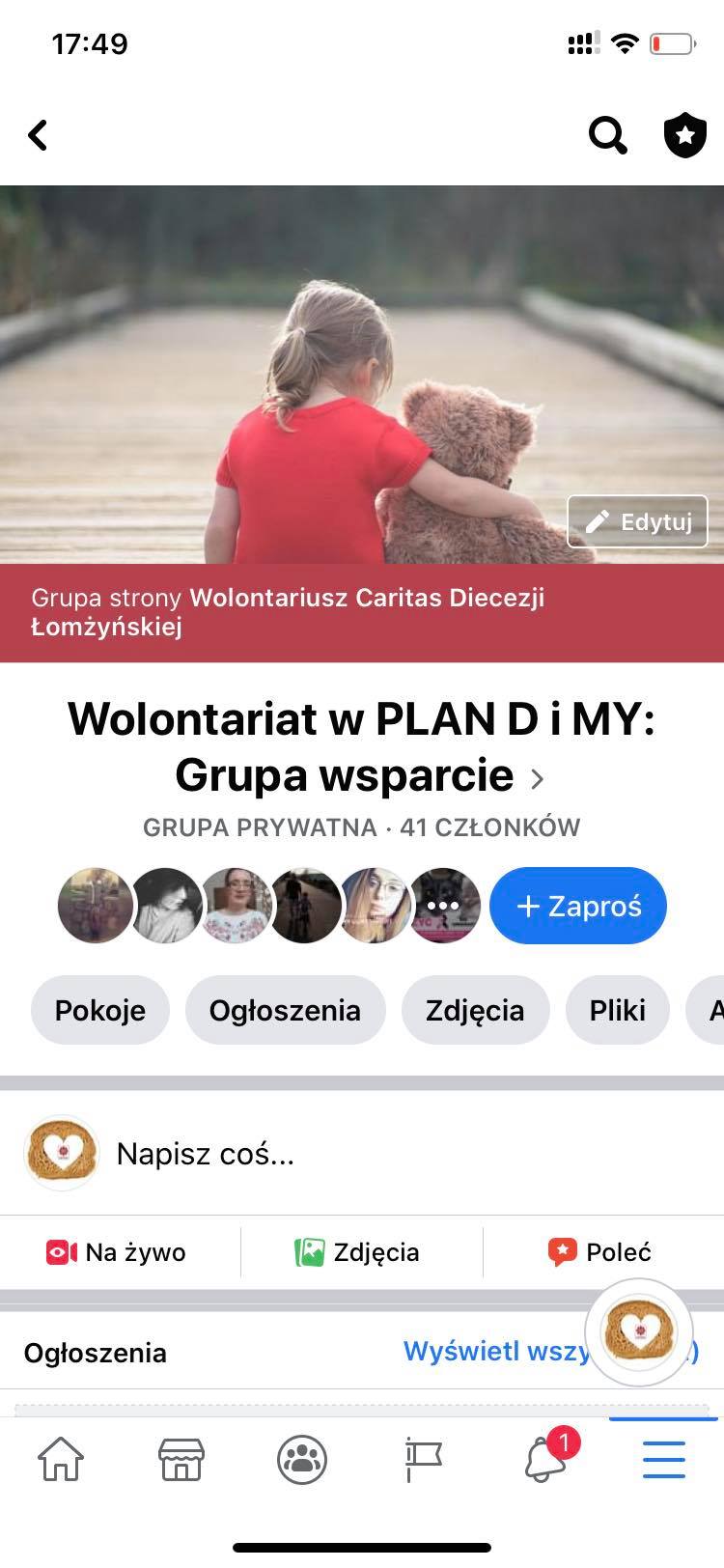Open the notifications bell tab

coord(543,1459)
